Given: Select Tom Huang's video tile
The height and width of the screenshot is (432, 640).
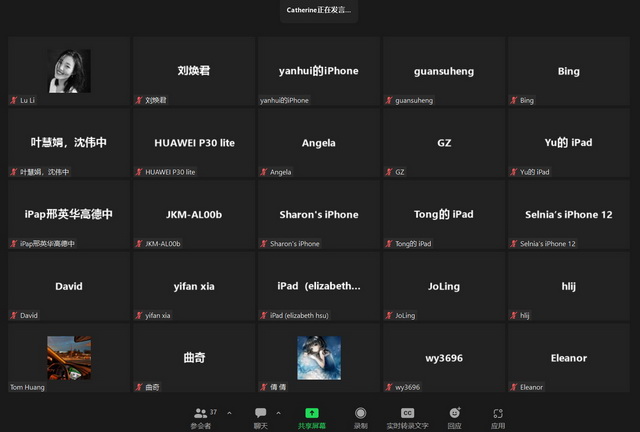Looking at the screenshot, I should point(69,357).
